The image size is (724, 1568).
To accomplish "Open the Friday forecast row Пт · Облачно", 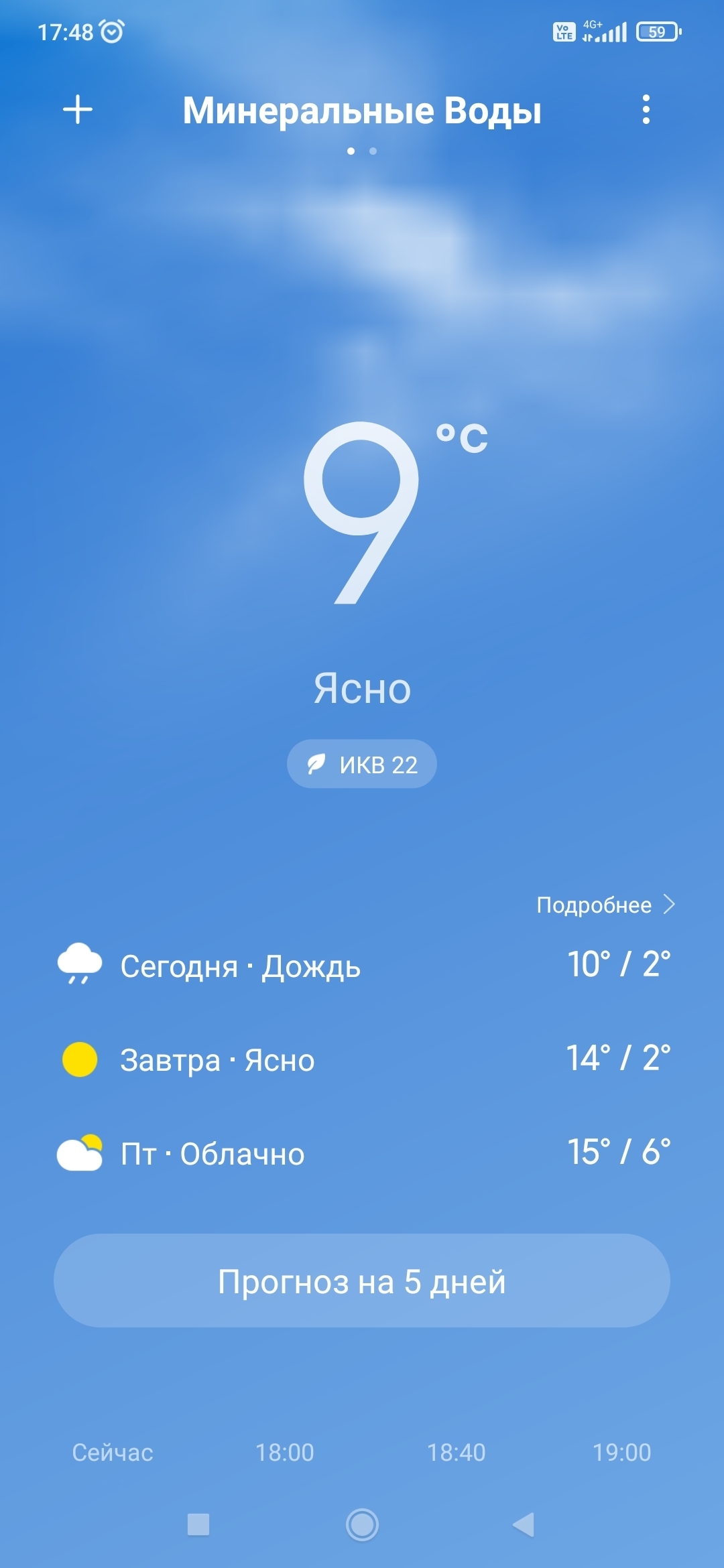I will point(362,1153).
